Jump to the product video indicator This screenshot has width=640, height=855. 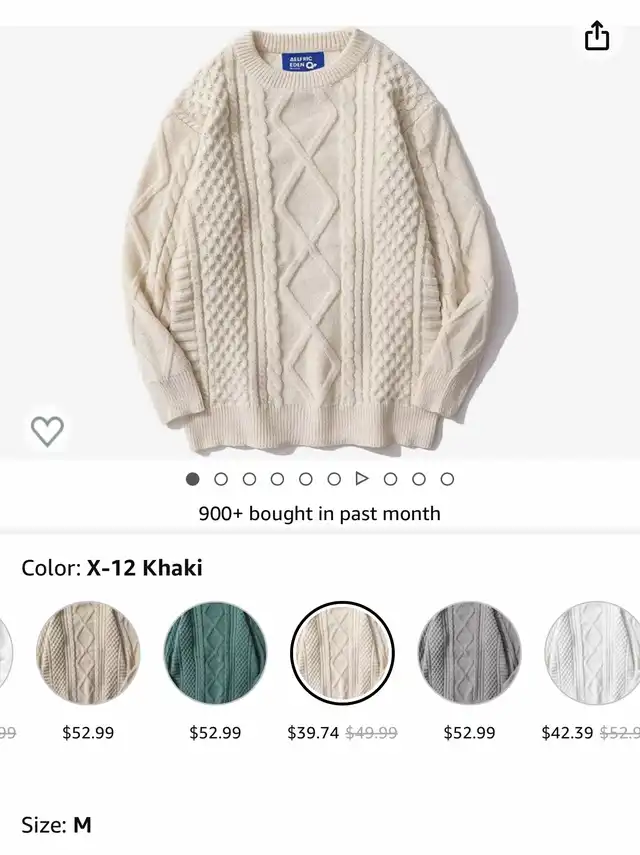tap(362, 479)
